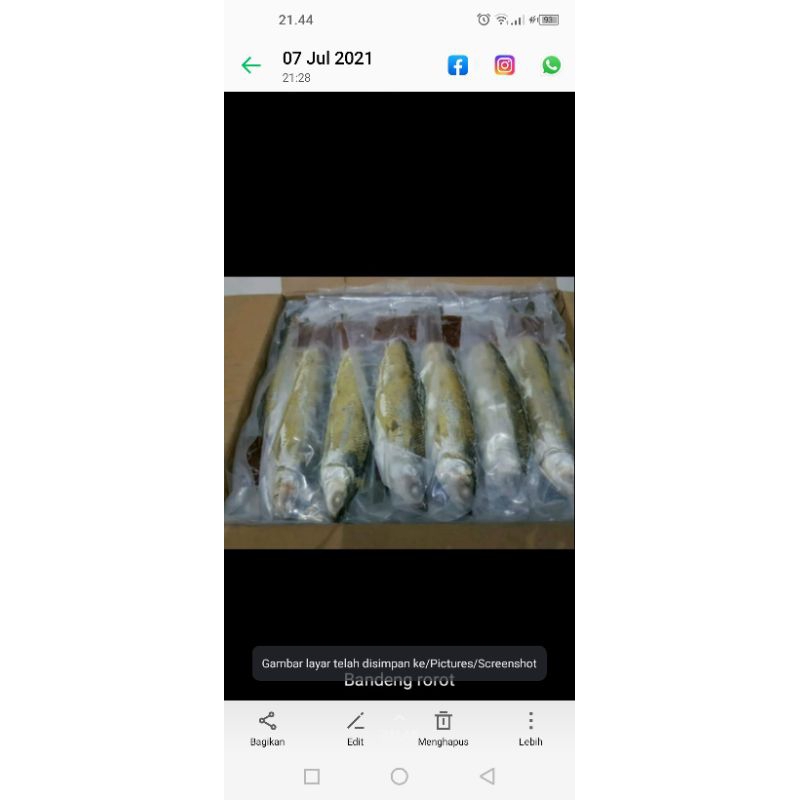
Task: Open recent apps from navigation bar
Action: (x=311, y=776)
